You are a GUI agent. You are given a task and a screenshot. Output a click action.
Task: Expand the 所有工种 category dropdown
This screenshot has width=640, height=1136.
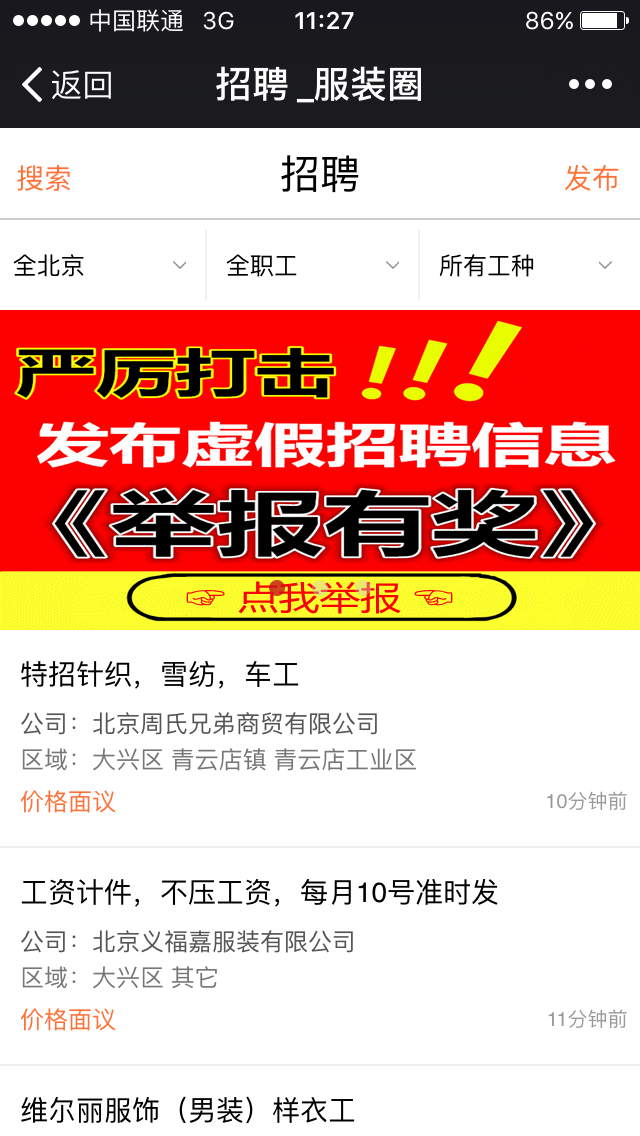click(525, 266)
